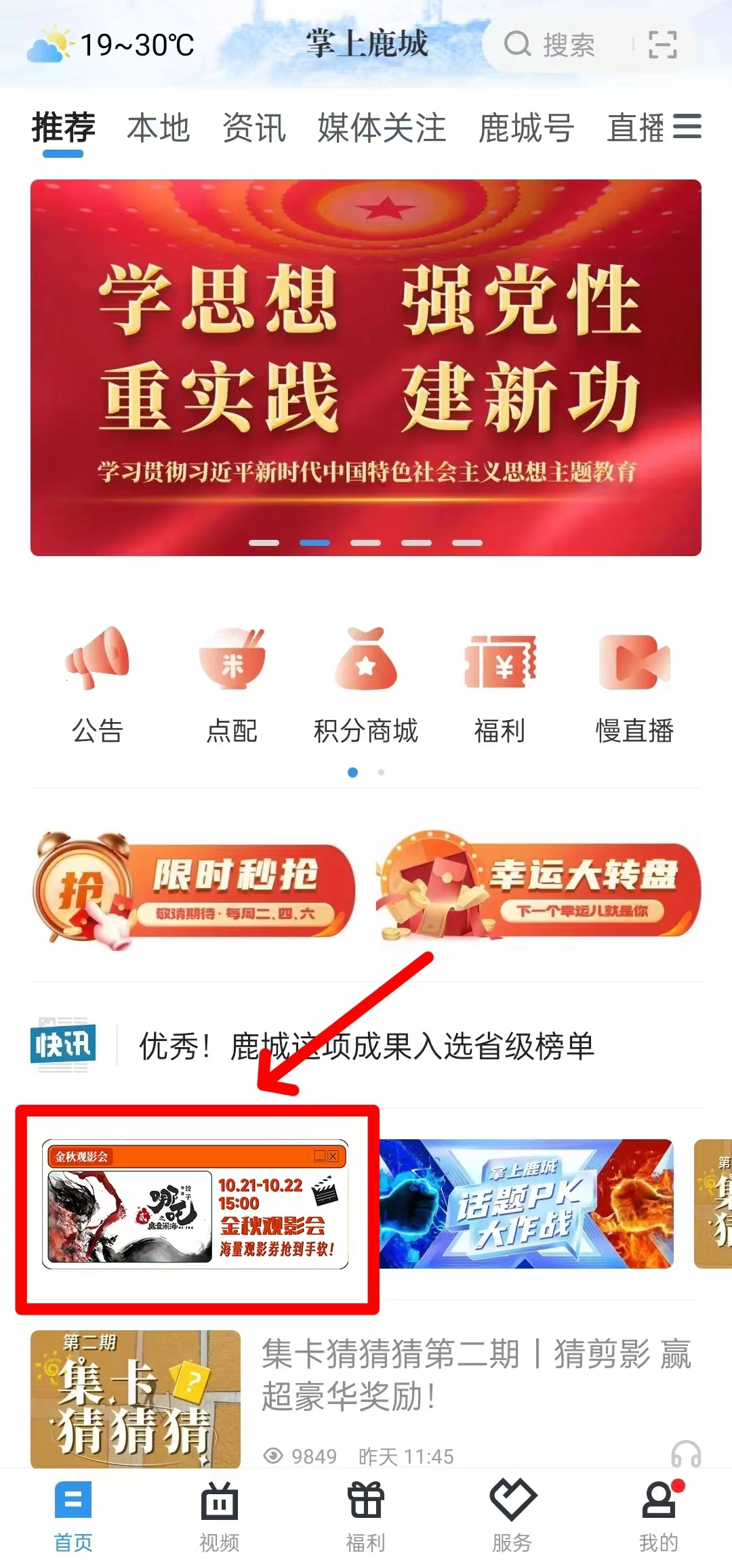Screen dimensions: 732x1568
Task: Open the 金秋观影会 banner
Action: click(x=195, y=1204)
